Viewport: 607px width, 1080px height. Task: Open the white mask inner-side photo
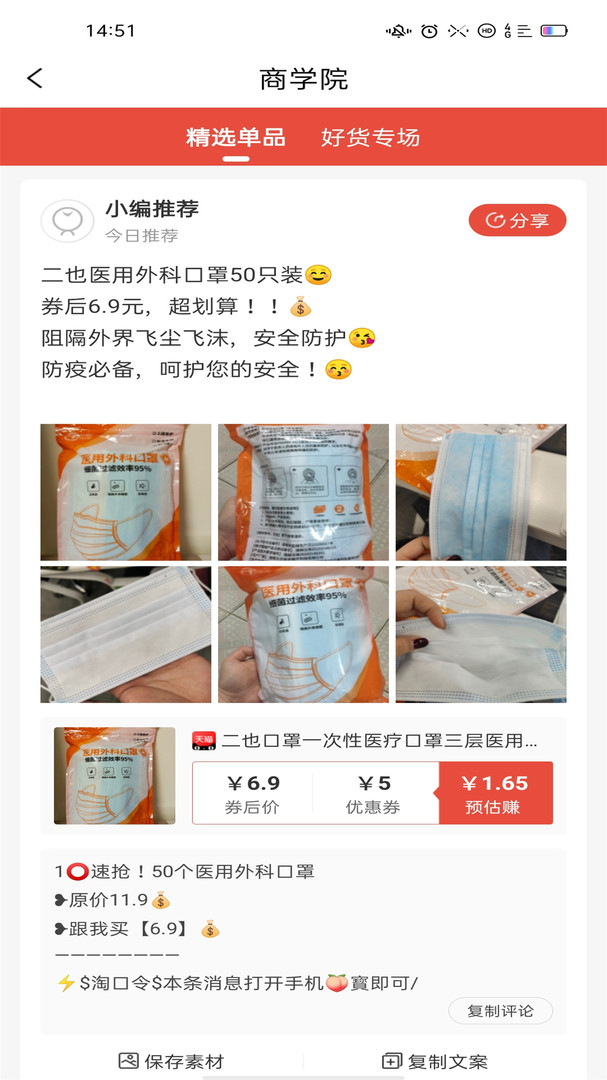point(126,635)
